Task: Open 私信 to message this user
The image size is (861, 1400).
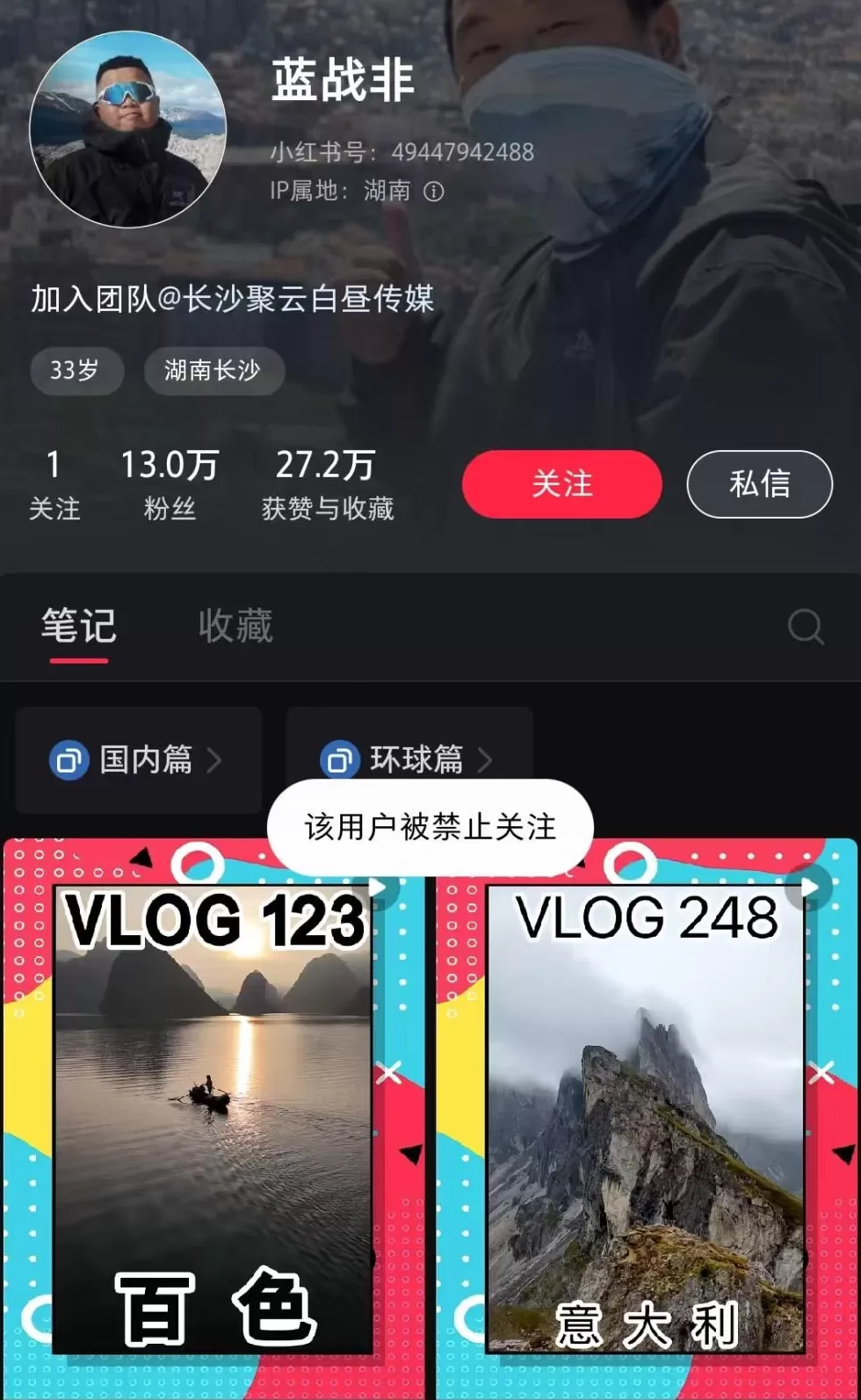Action: click(759, 484)
